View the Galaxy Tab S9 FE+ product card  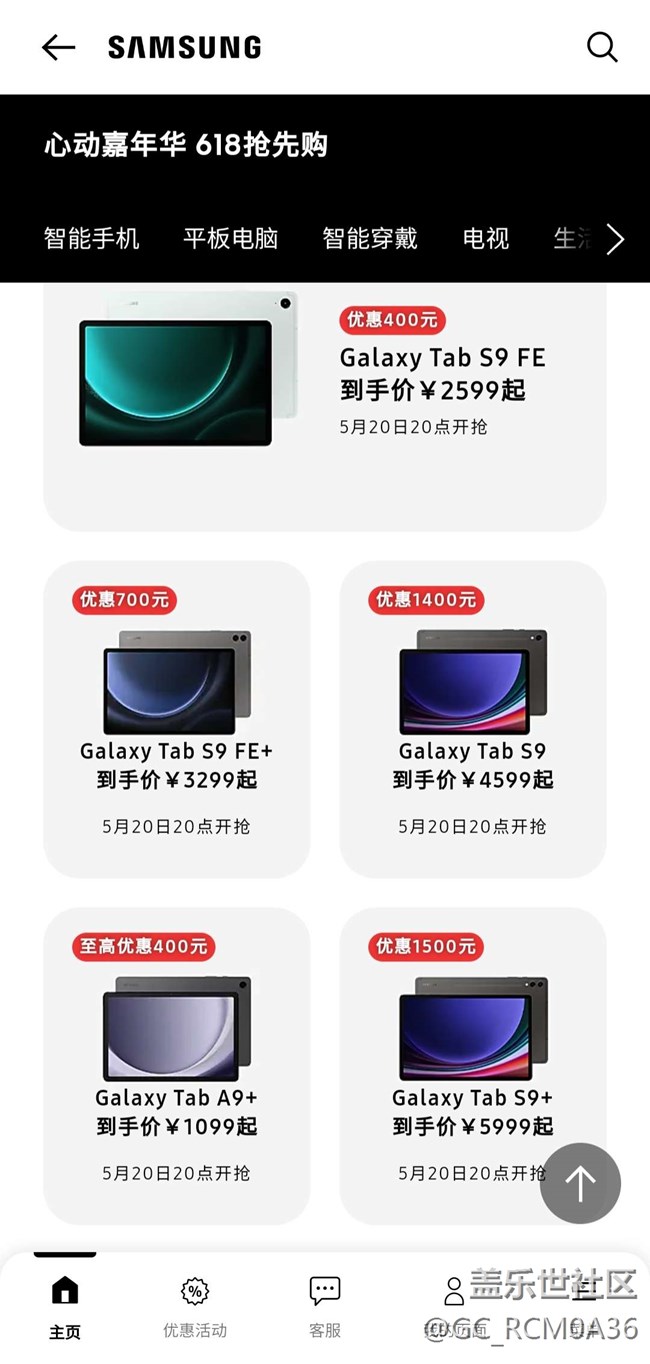[x=176, y=719]
